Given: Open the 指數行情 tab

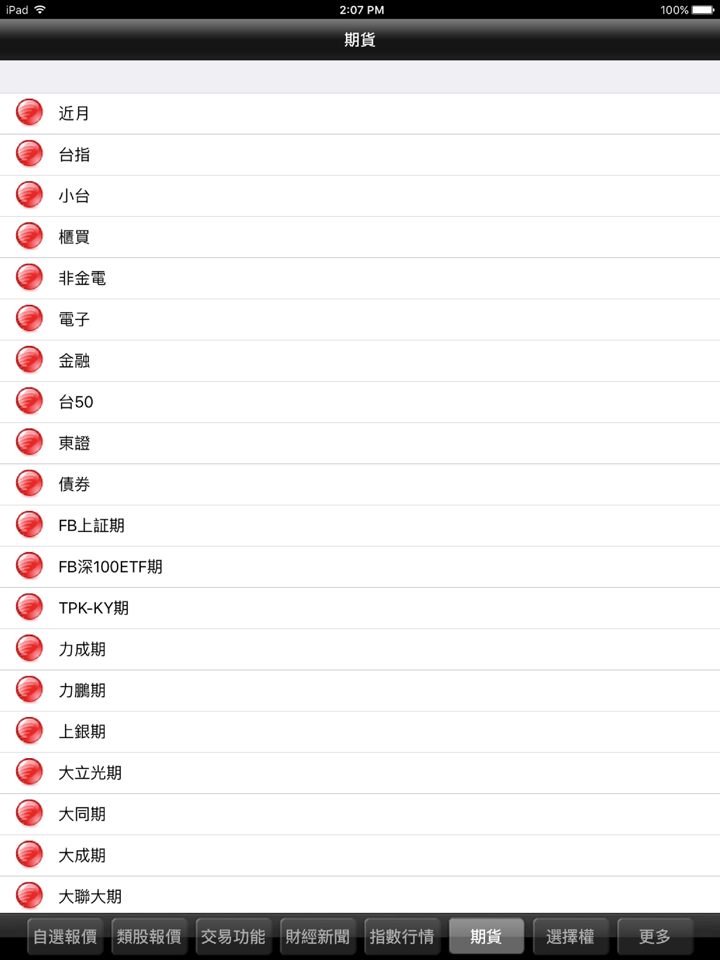Looking at the screenshot, I should 402,937.
